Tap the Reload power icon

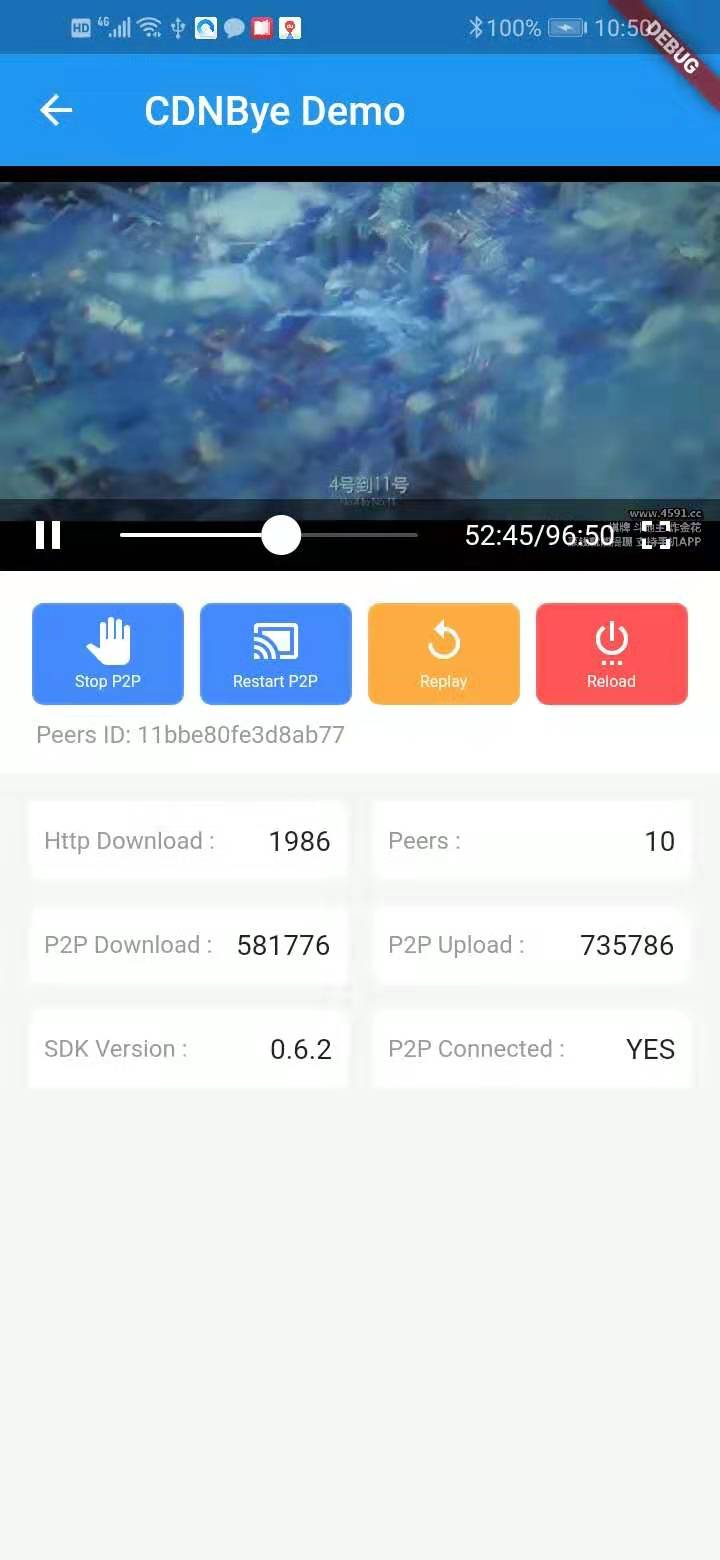click(611, 638)
